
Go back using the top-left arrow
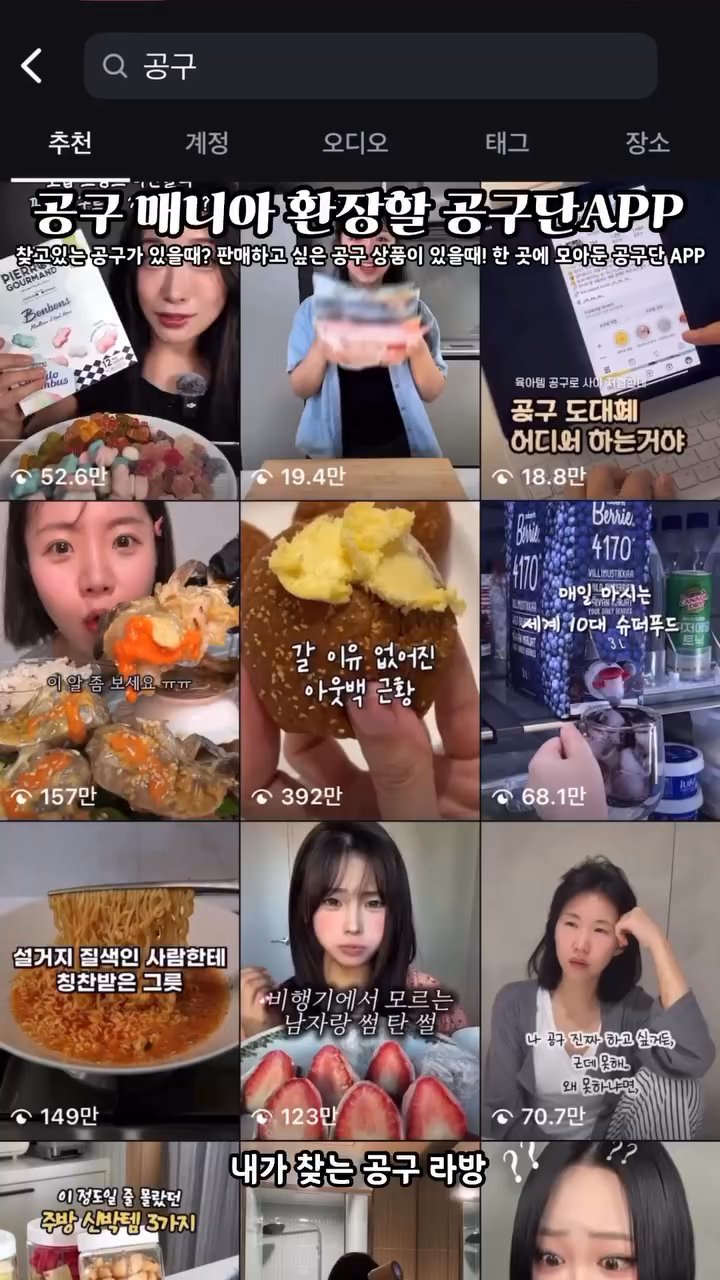pos(32,67)
